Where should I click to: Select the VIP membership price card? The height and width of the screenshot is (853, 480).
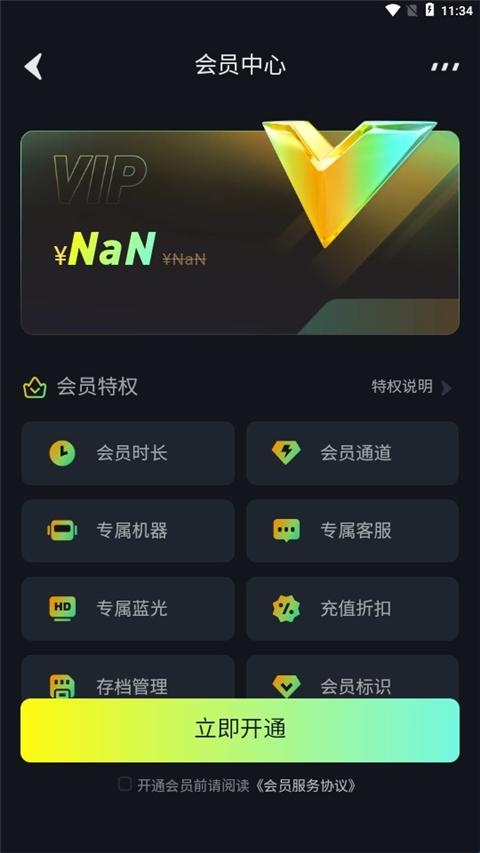[x=240, y=232]
